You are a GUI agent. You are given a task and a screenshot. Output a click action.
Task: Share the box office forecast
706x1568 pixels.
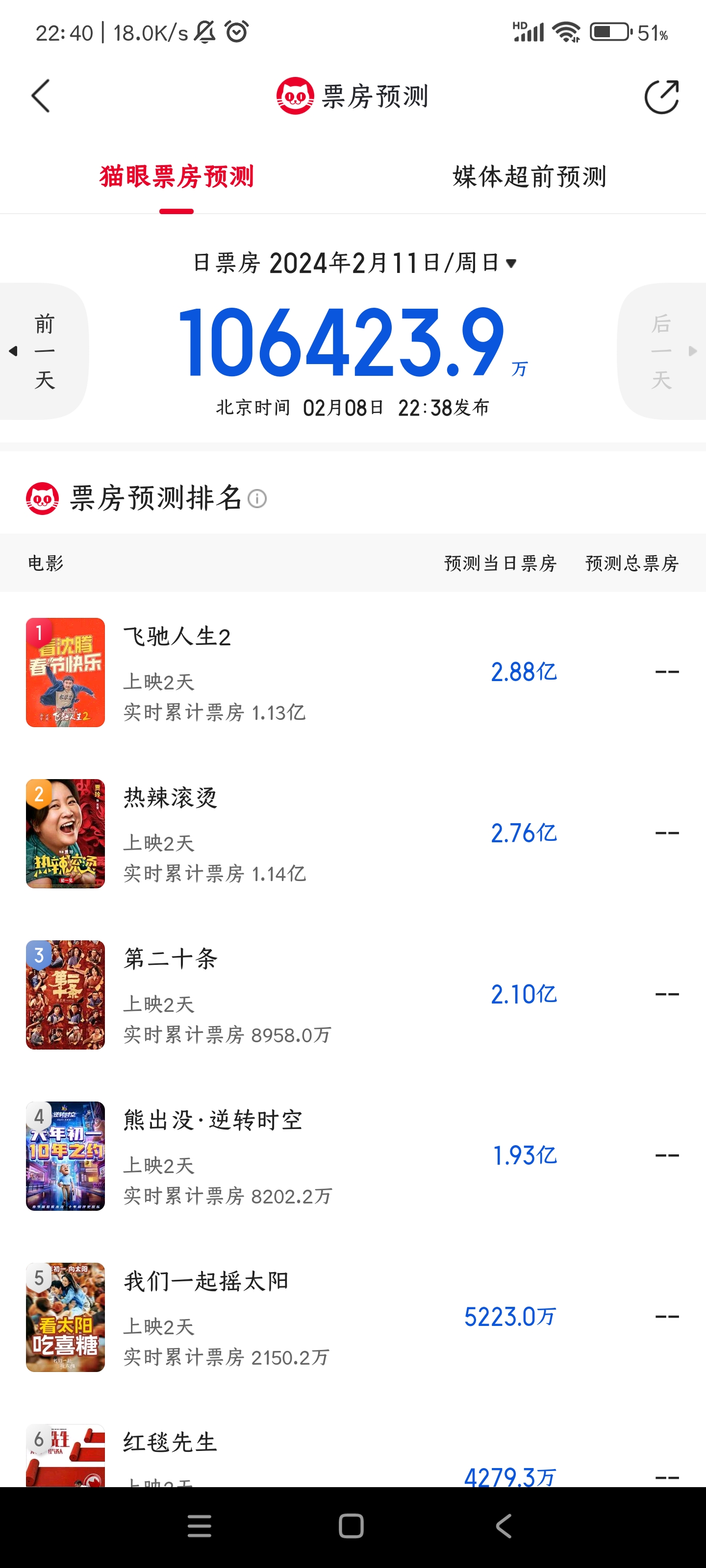661,96
